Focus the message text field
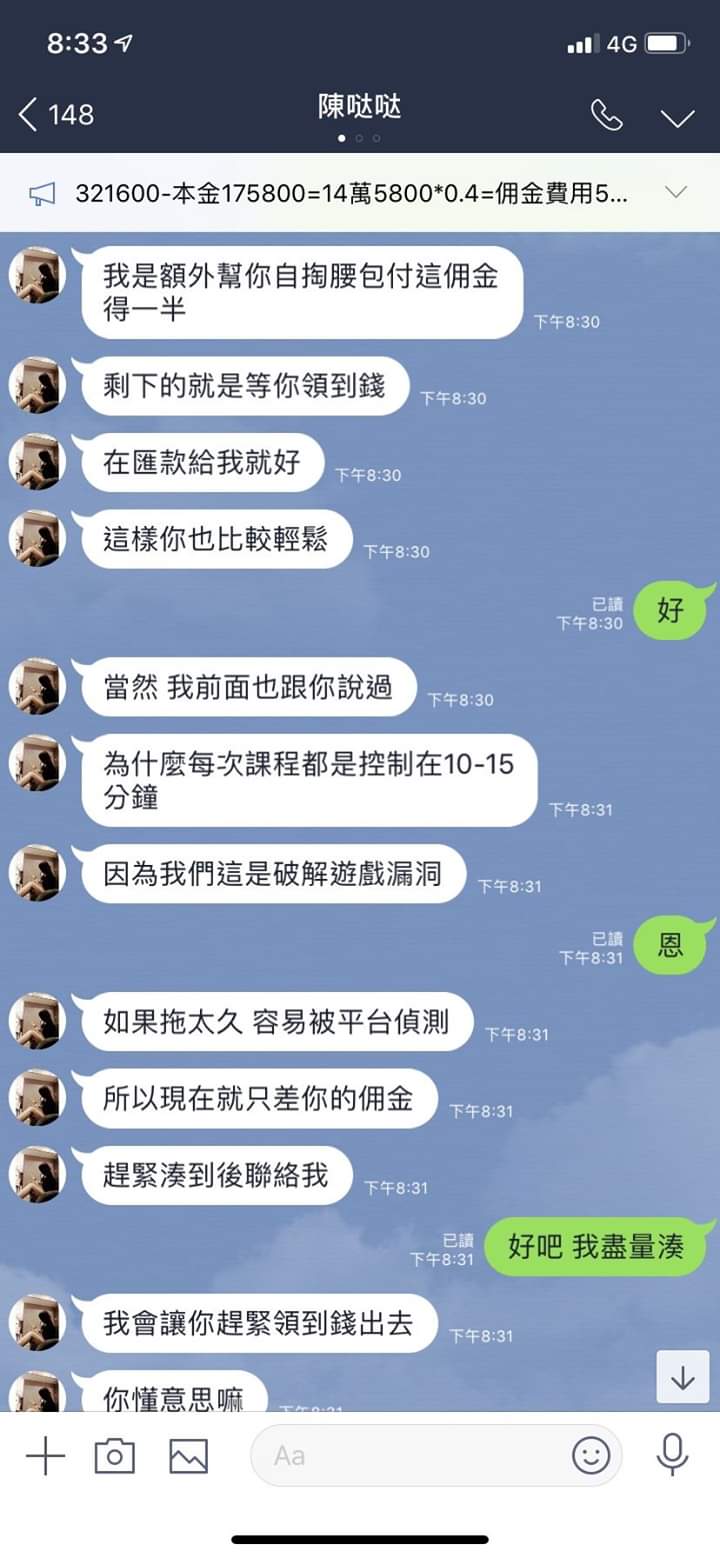 coord(410,1455)
